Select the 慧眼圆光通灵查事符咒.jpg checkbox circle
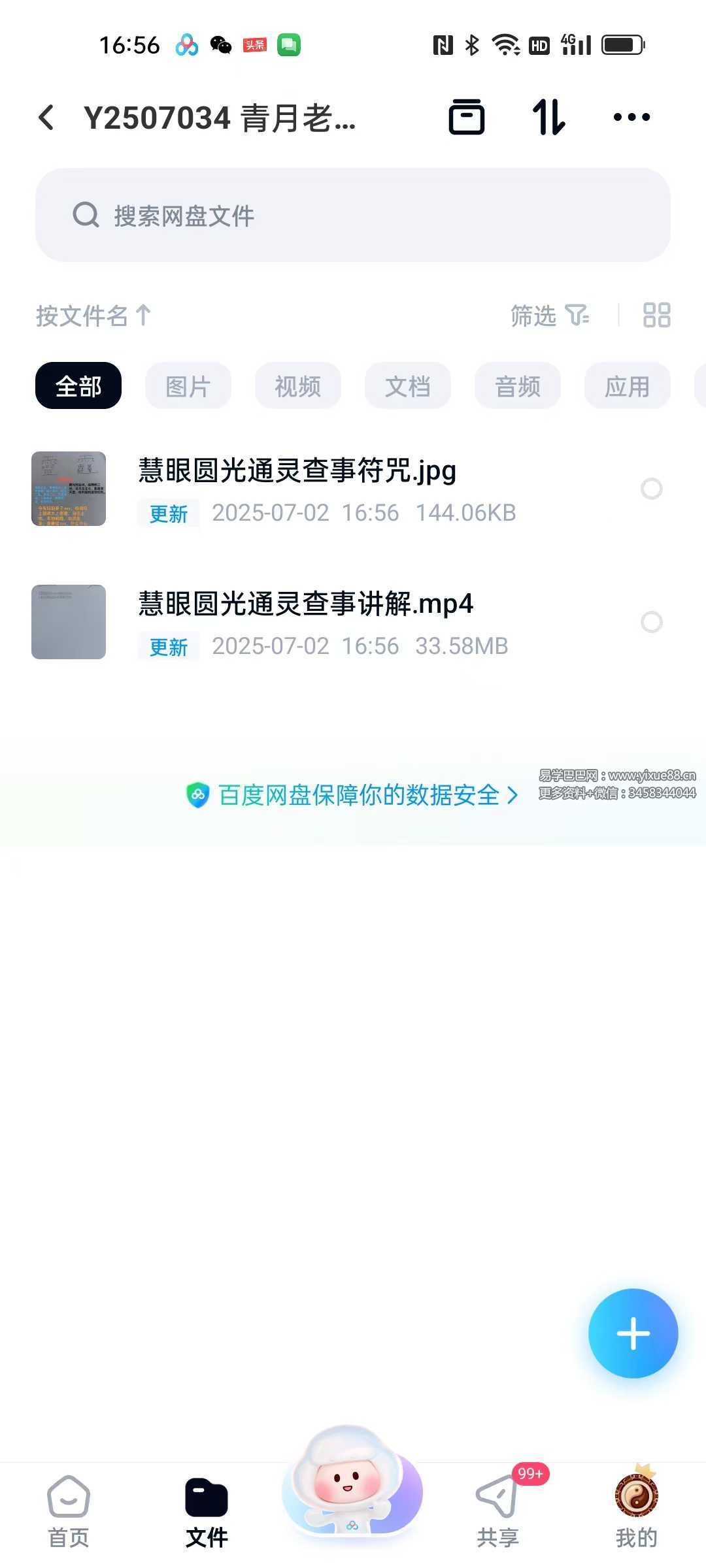This screenshot has height=1568, width=706. pyautogui.click(x=652, y=489)
